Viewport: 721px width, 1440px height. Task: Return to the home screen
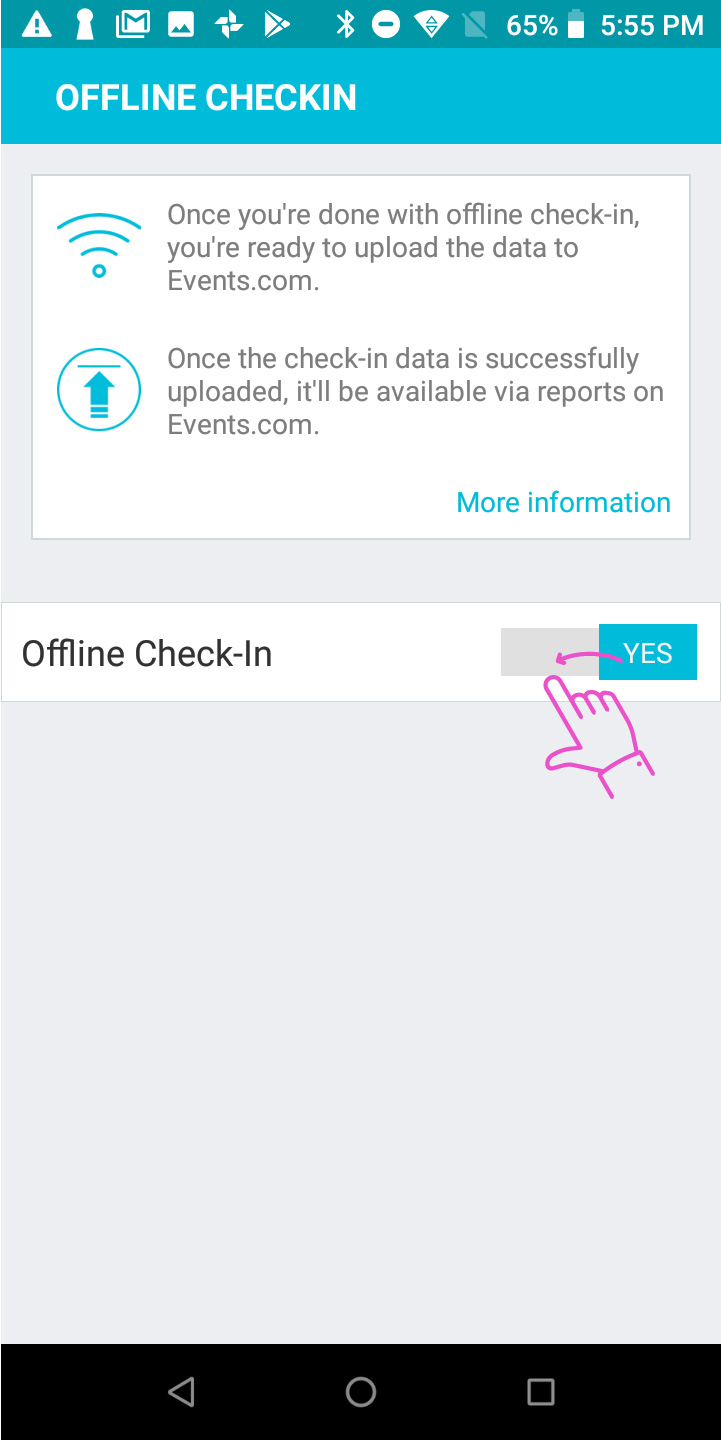(360, 1391)
